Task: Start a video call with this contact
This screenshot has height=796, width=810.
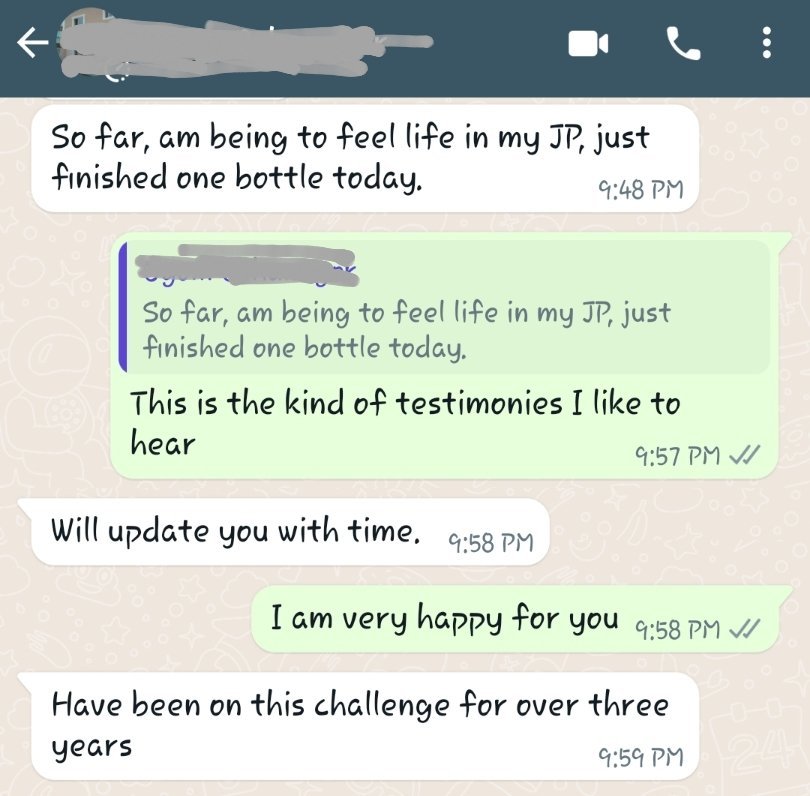Action: point(588,43)
